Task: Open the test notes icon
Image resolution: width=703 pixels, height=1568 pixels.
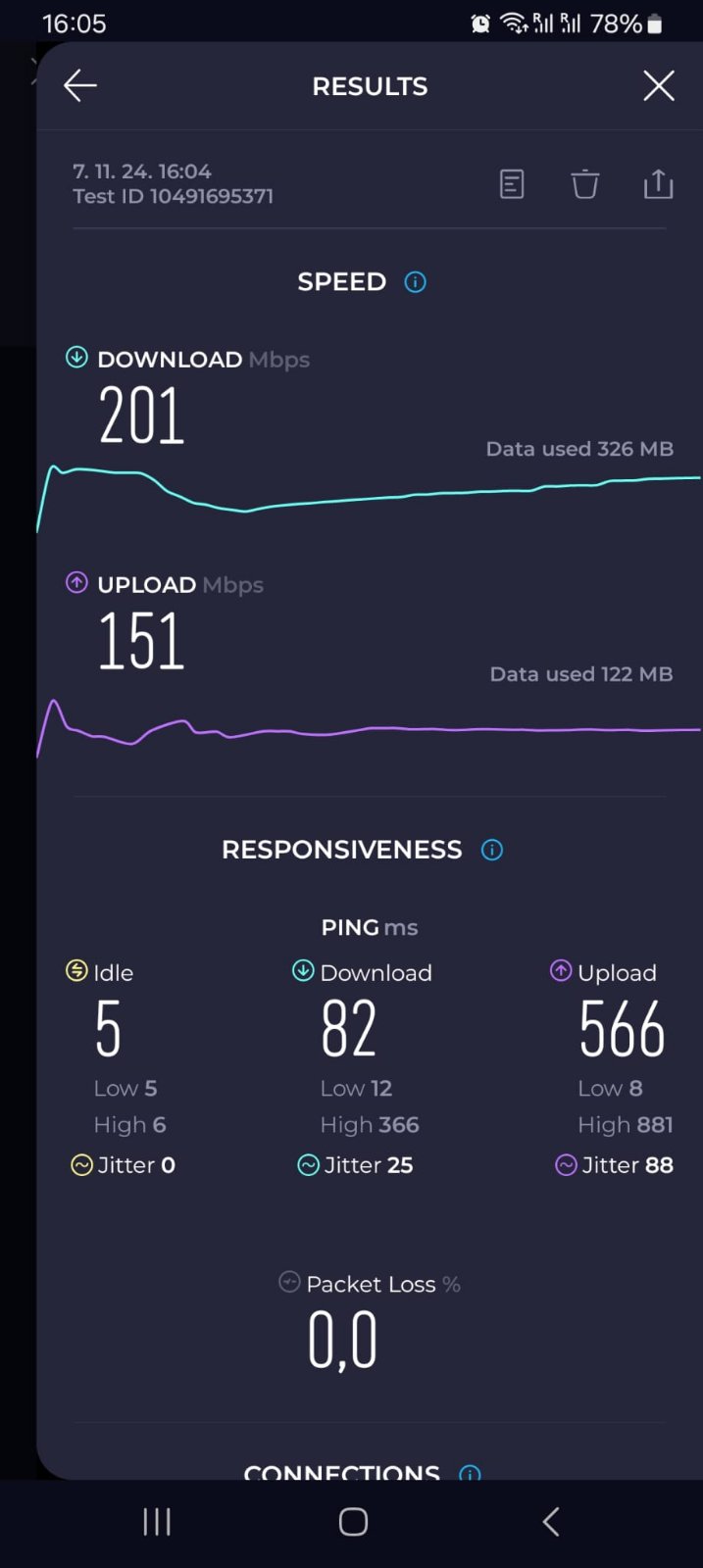Action: pos(512,184)
